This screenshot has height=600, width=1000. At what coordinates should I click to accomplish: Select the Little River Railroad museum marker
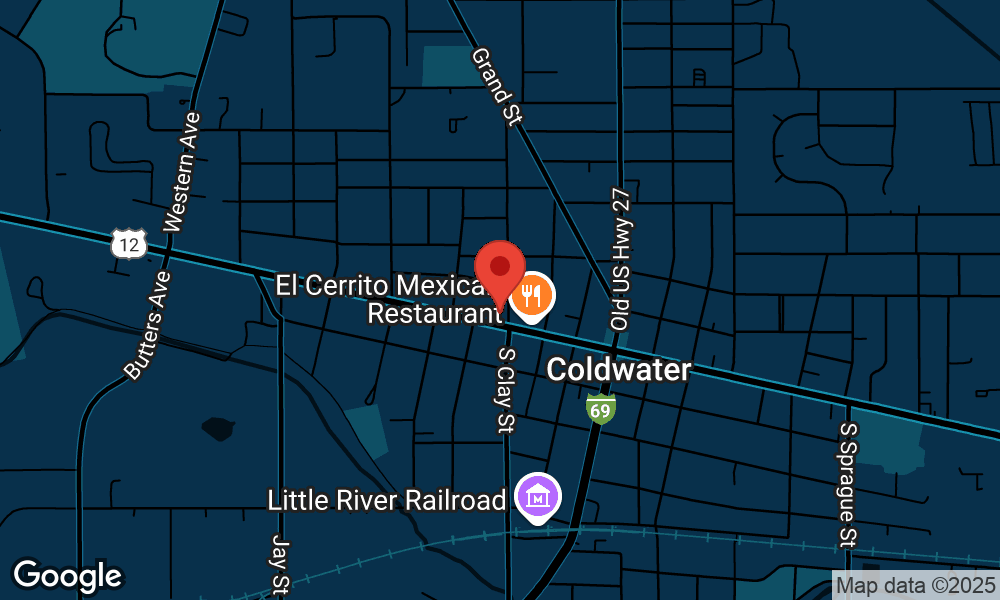tap(539, 498)
